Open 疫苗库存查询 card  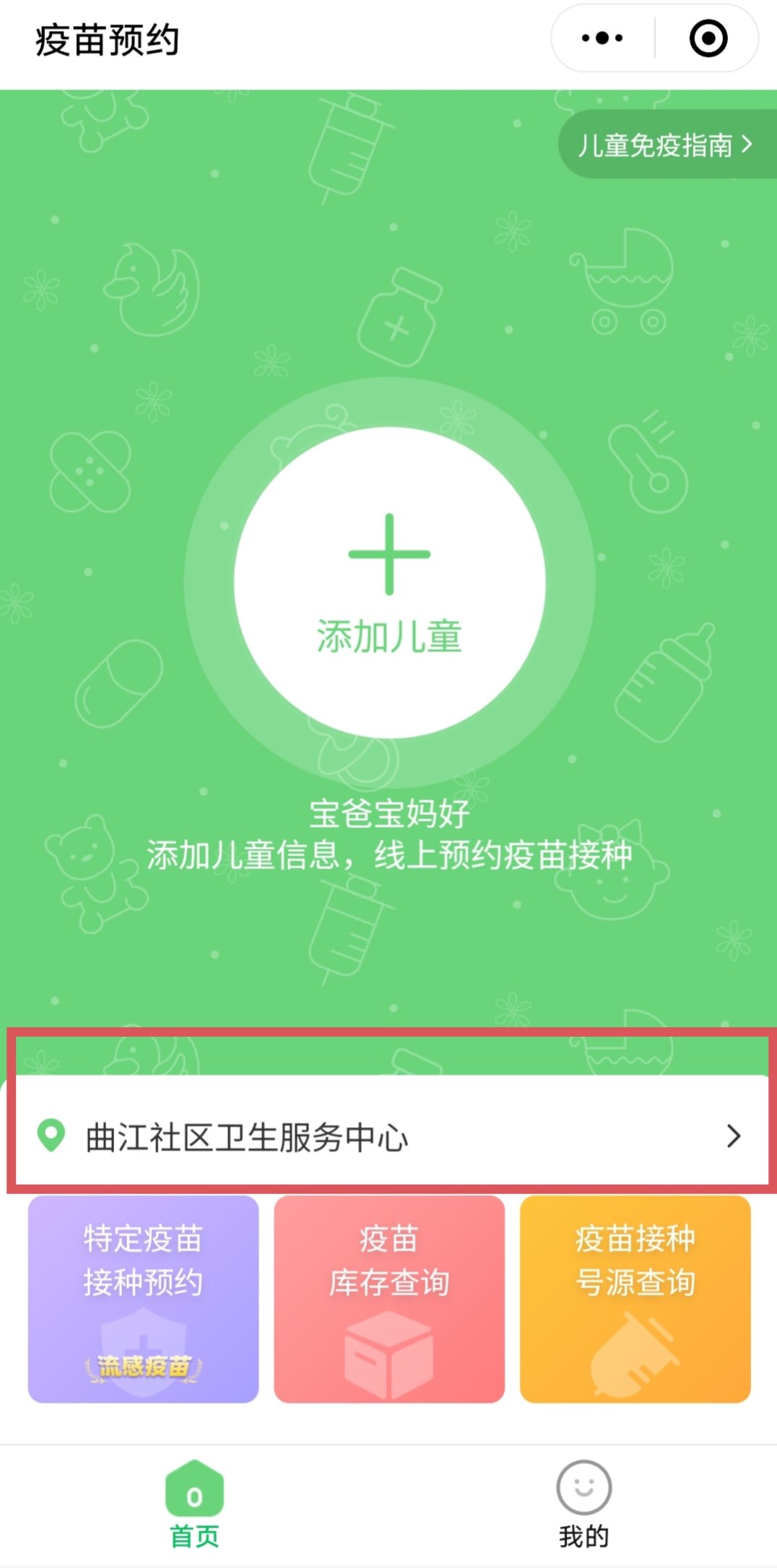click(x=389, y=1299)
